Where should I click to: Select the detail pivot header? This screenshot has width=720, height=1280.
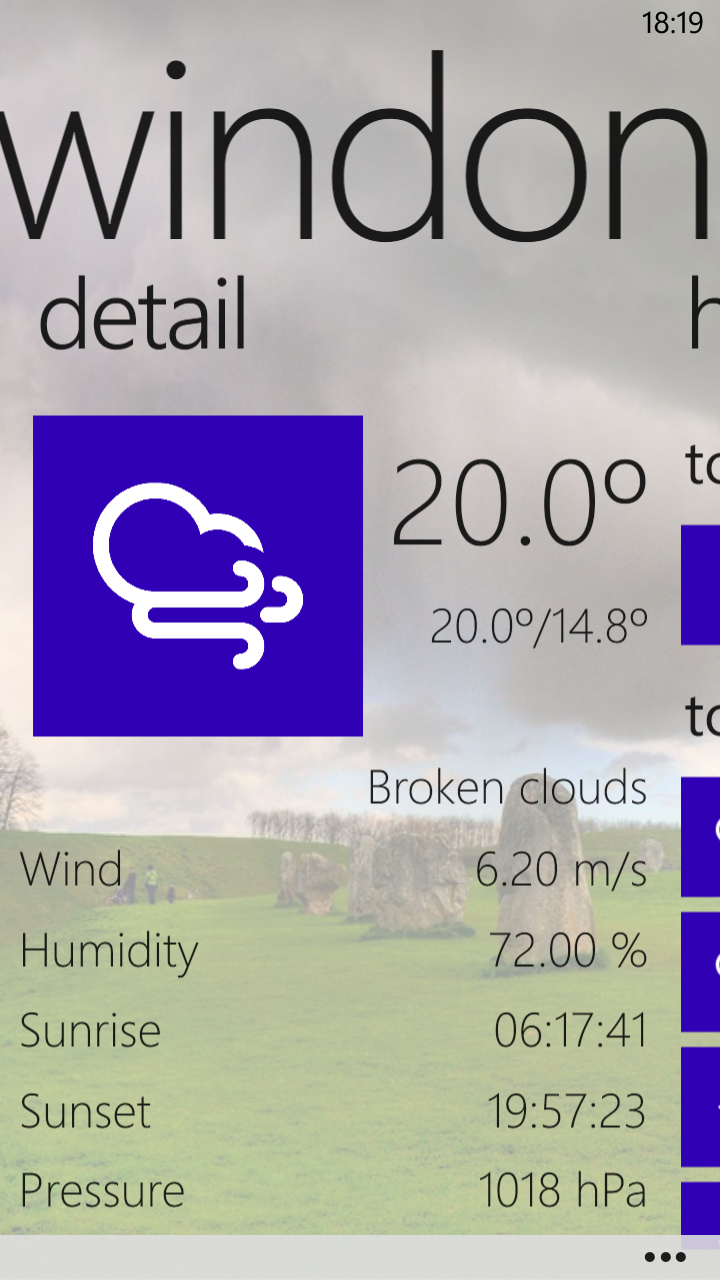tap(142, 314)
